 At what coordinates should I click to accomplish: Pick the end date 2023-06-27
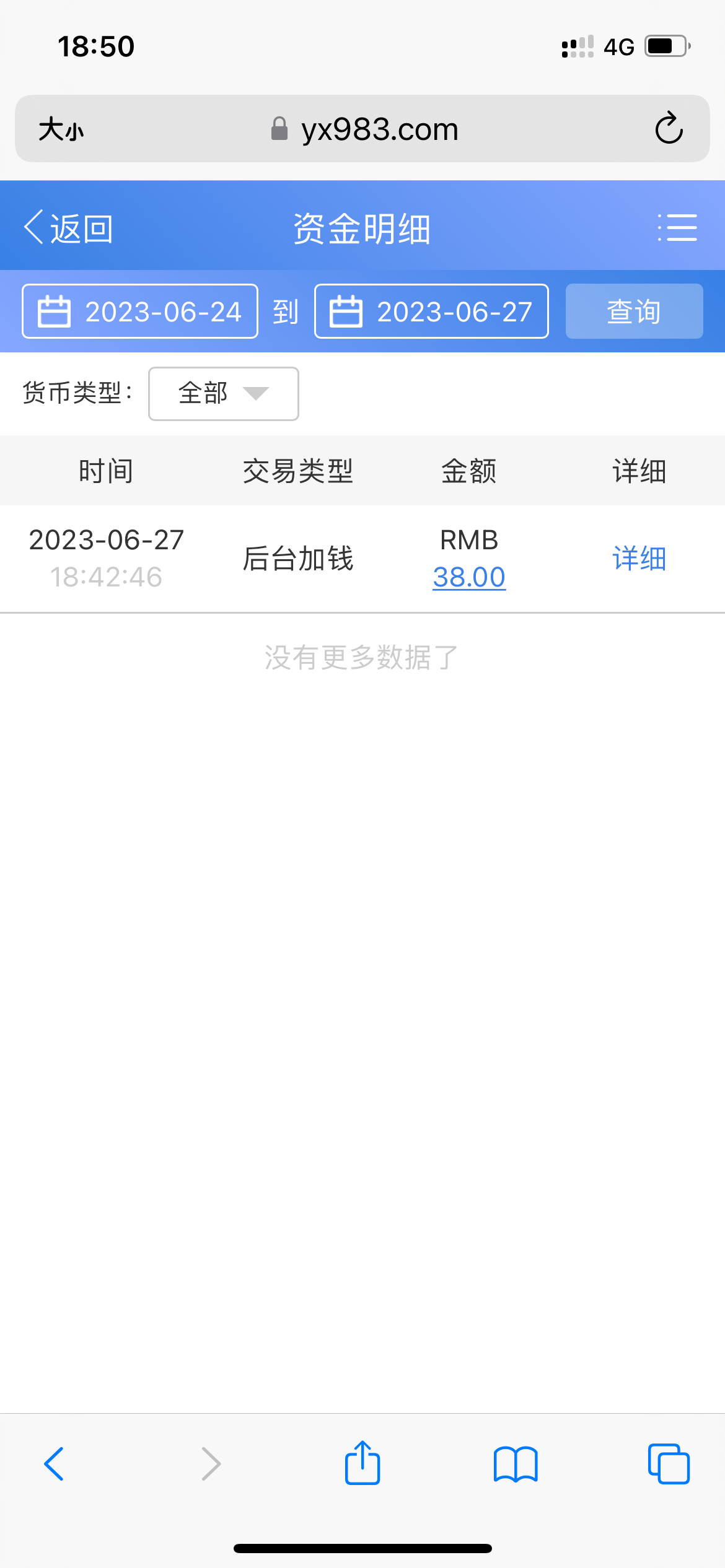(431, 311)
